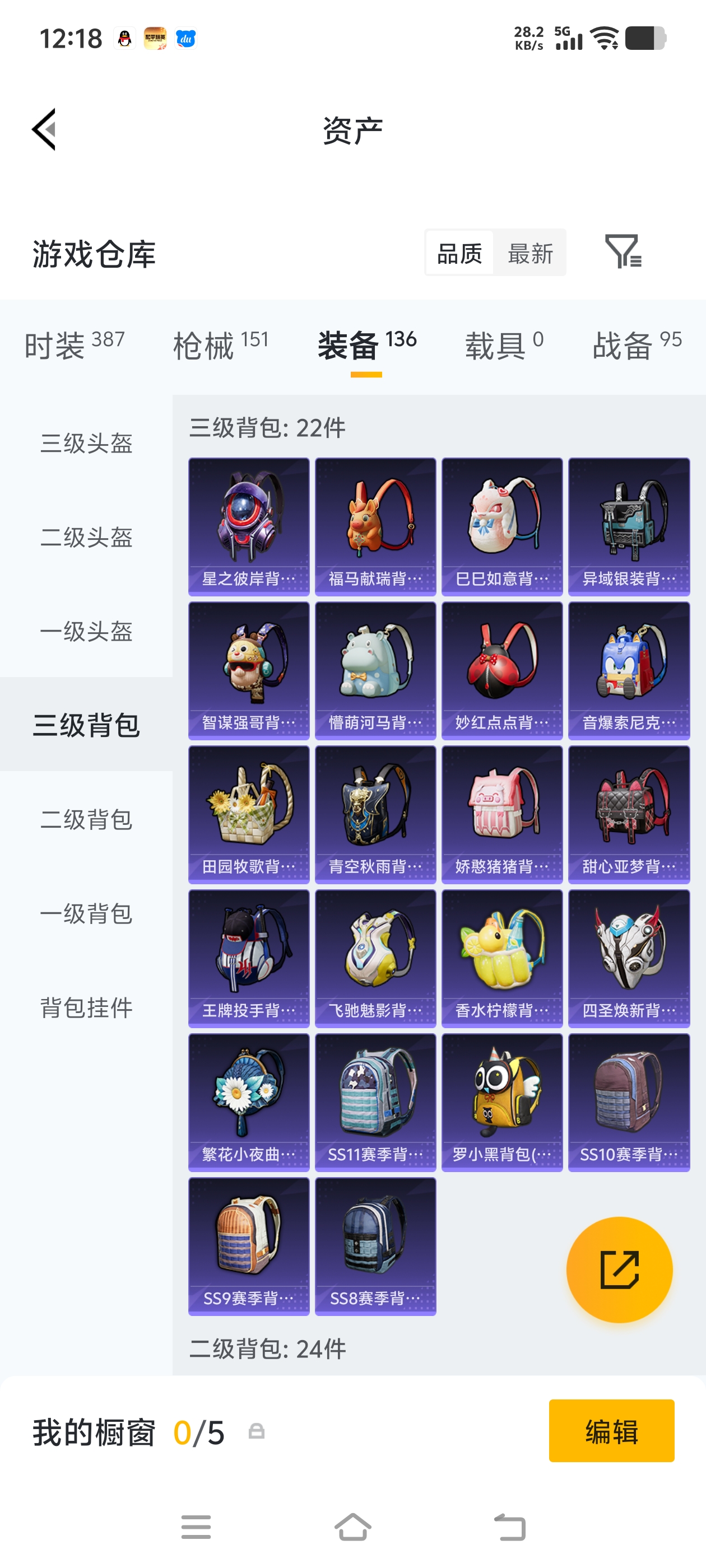Select the 三级头盔 category
The height and width of the screenshot is (1568, 706).
(x=87, y=444)
